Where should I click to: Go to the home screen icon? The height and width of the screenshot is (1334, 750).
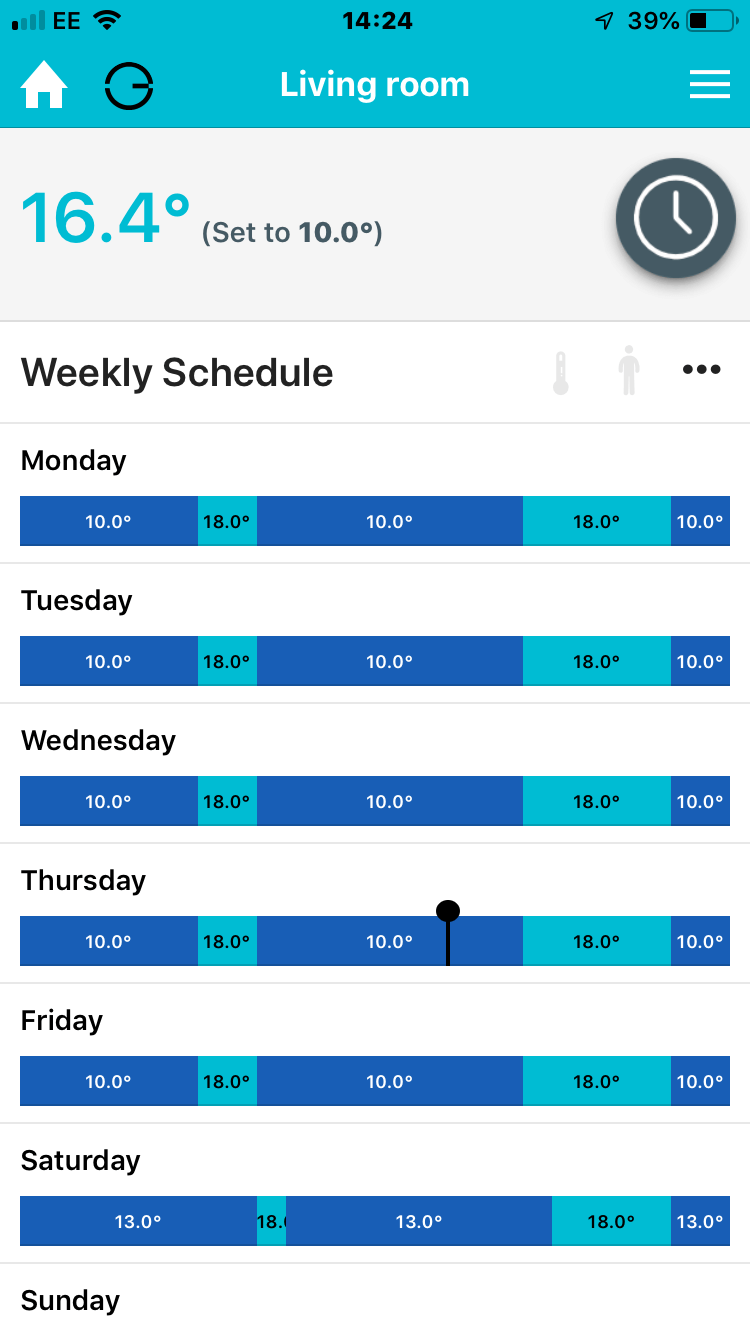pyautogui.click(x=44, y=86)
